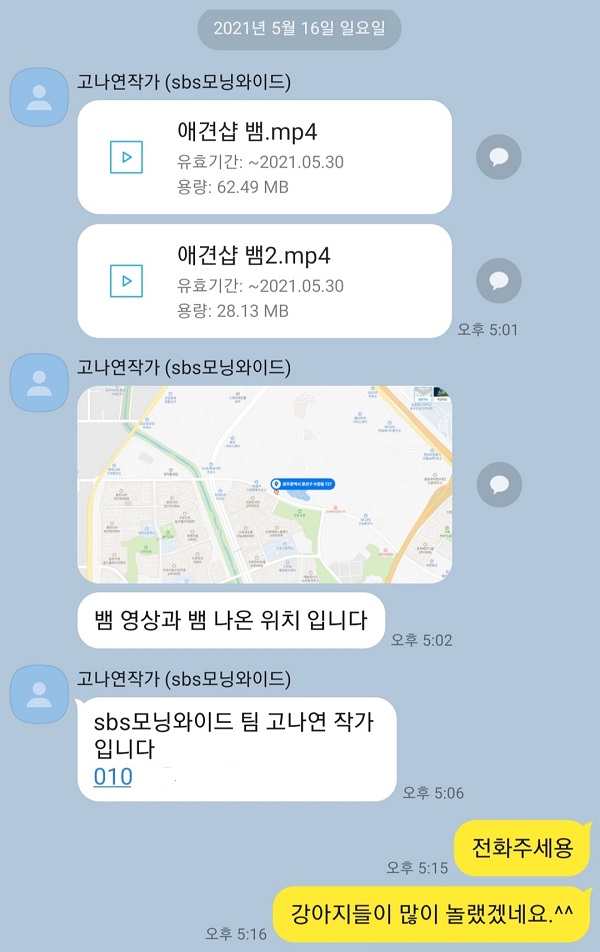Viewport: 600px width, 952px height.
Task: Tap the reply bubble beside the map
Action: (x=498, y=485)
